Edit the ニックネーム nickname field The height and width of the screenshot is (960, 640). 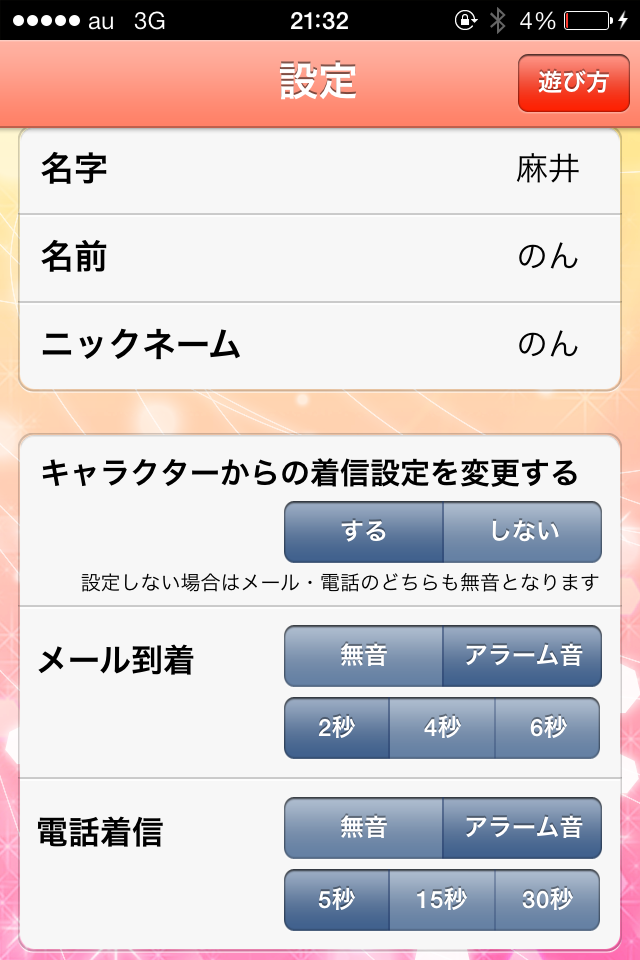click(320, 345)
